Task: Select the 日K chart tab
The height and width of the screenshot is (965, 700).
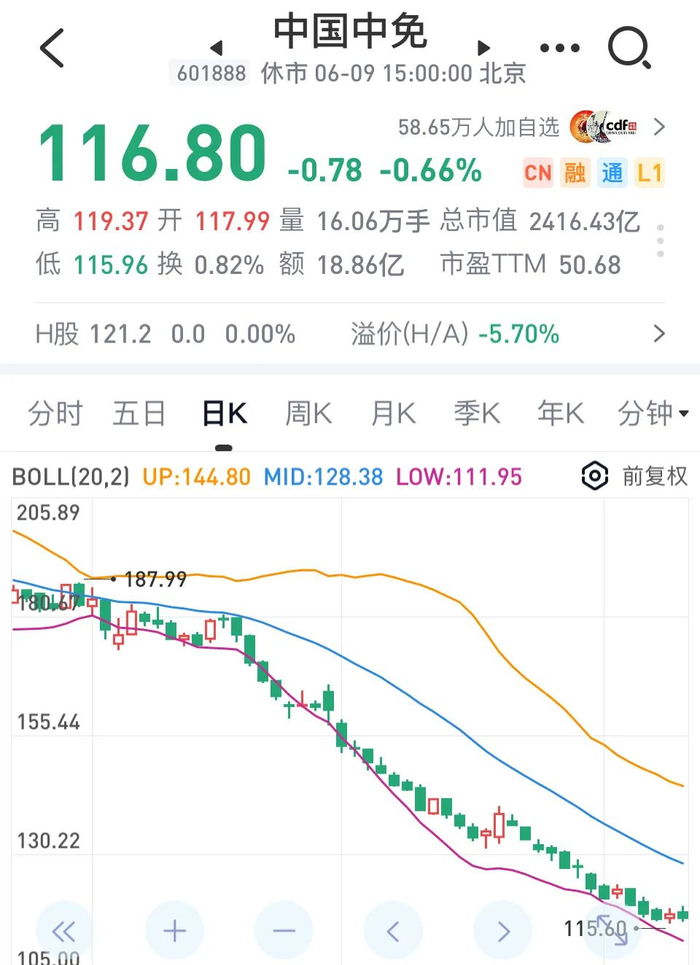Action: coord(225,413)
